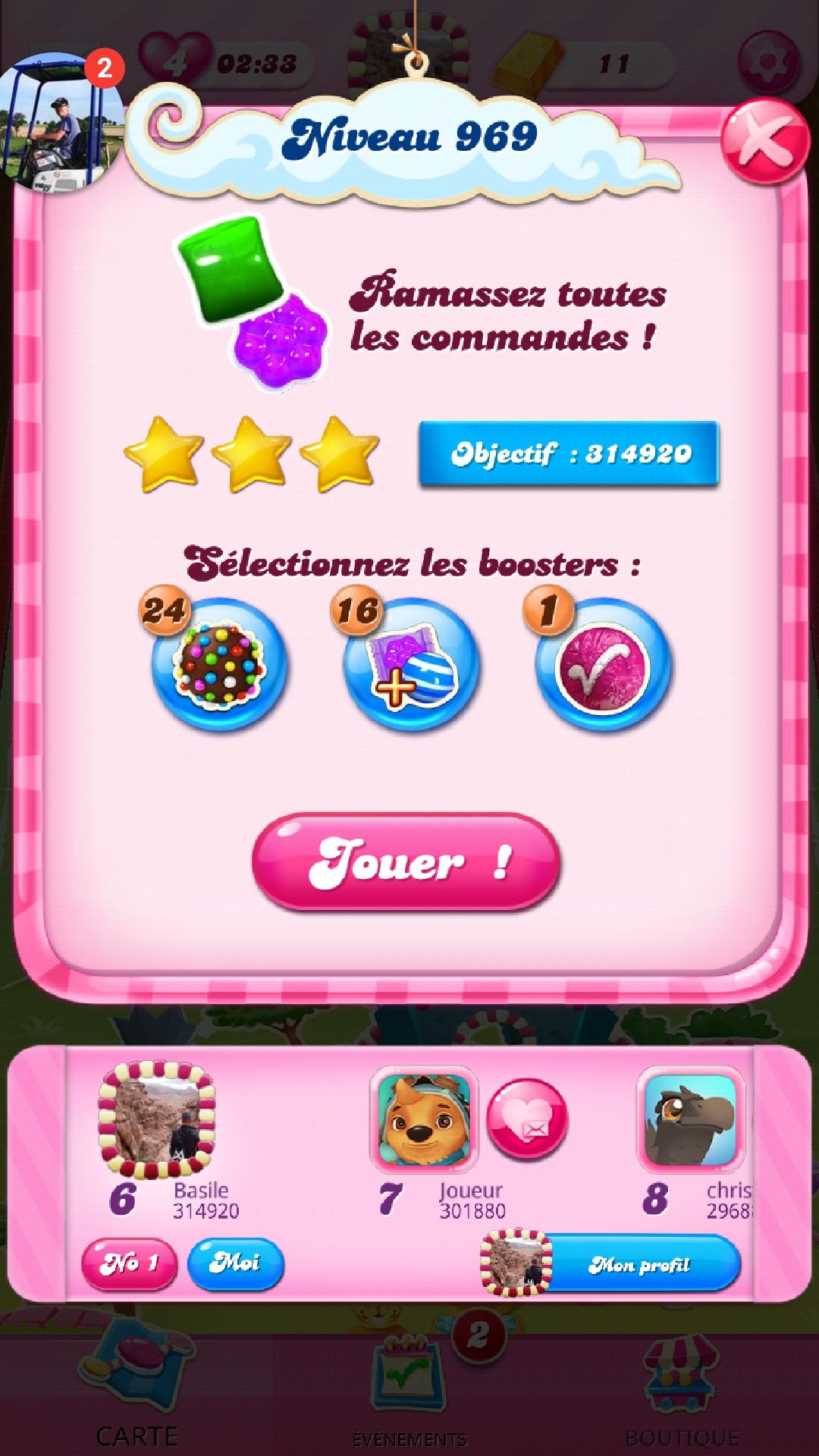The height and width of the screenshot is (1456, 819).
Task: Close the Niveau 969 dialog
Action: pyautogui.click(x=764, y=143)
